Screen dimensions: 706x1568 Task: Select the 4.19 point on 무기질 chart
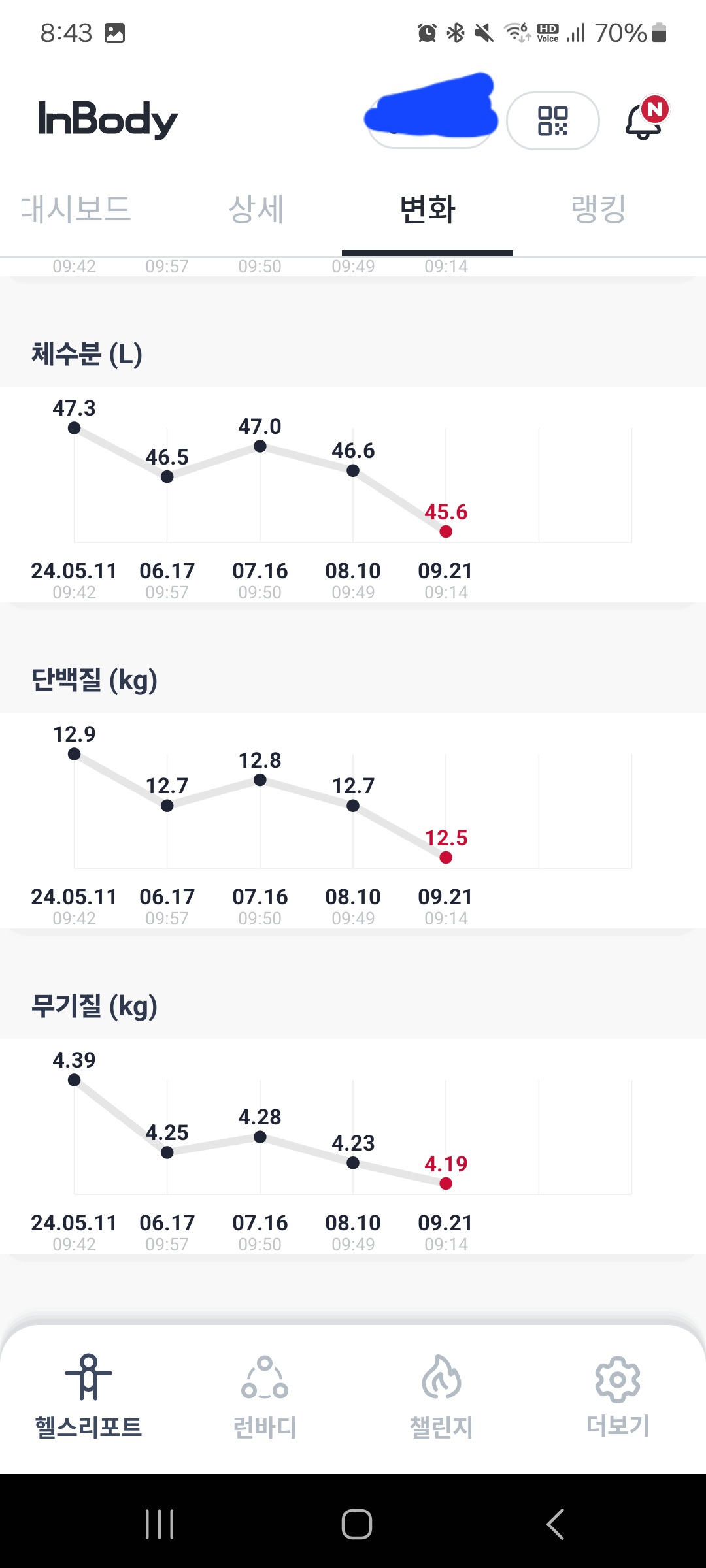pos(446,1183)
